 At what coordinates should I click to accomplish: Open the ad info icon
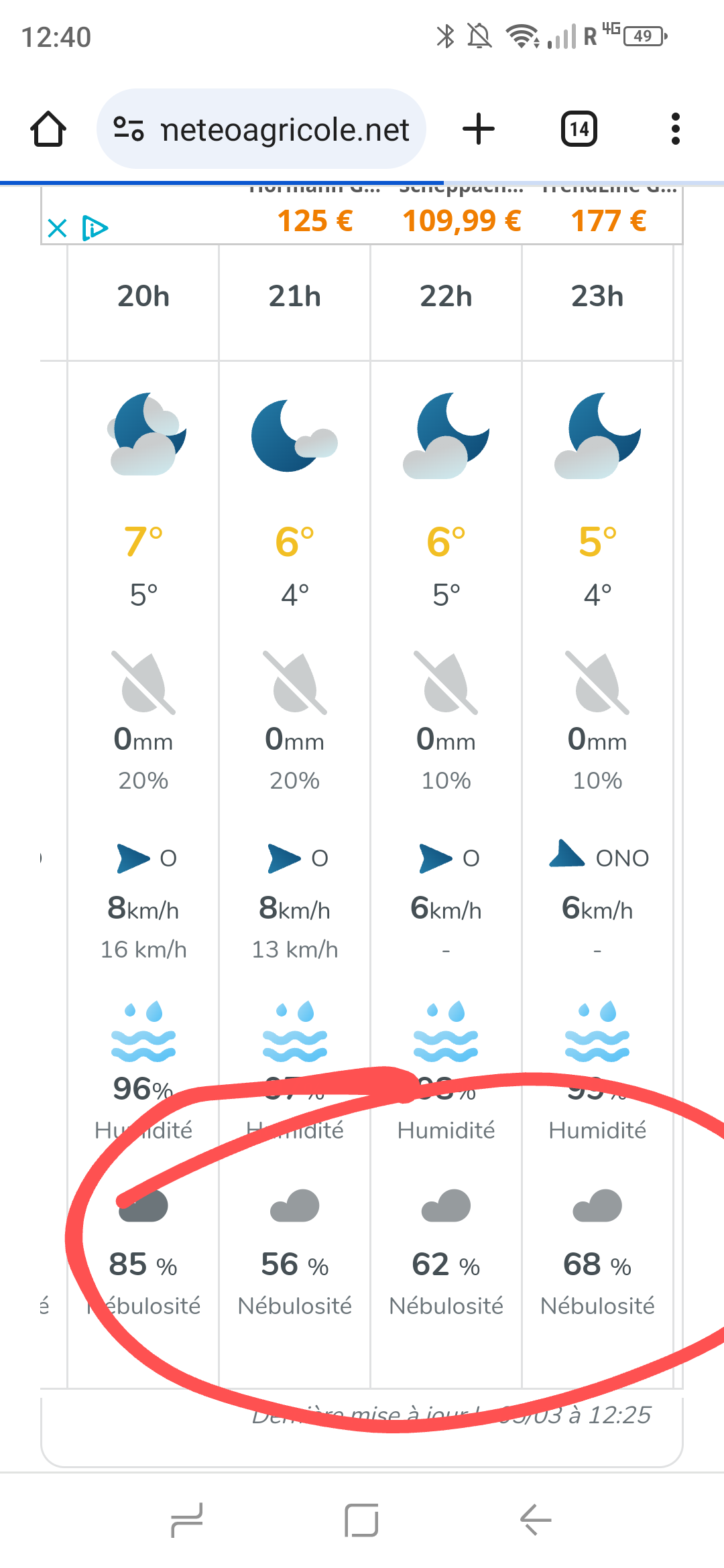coord(95,228)
